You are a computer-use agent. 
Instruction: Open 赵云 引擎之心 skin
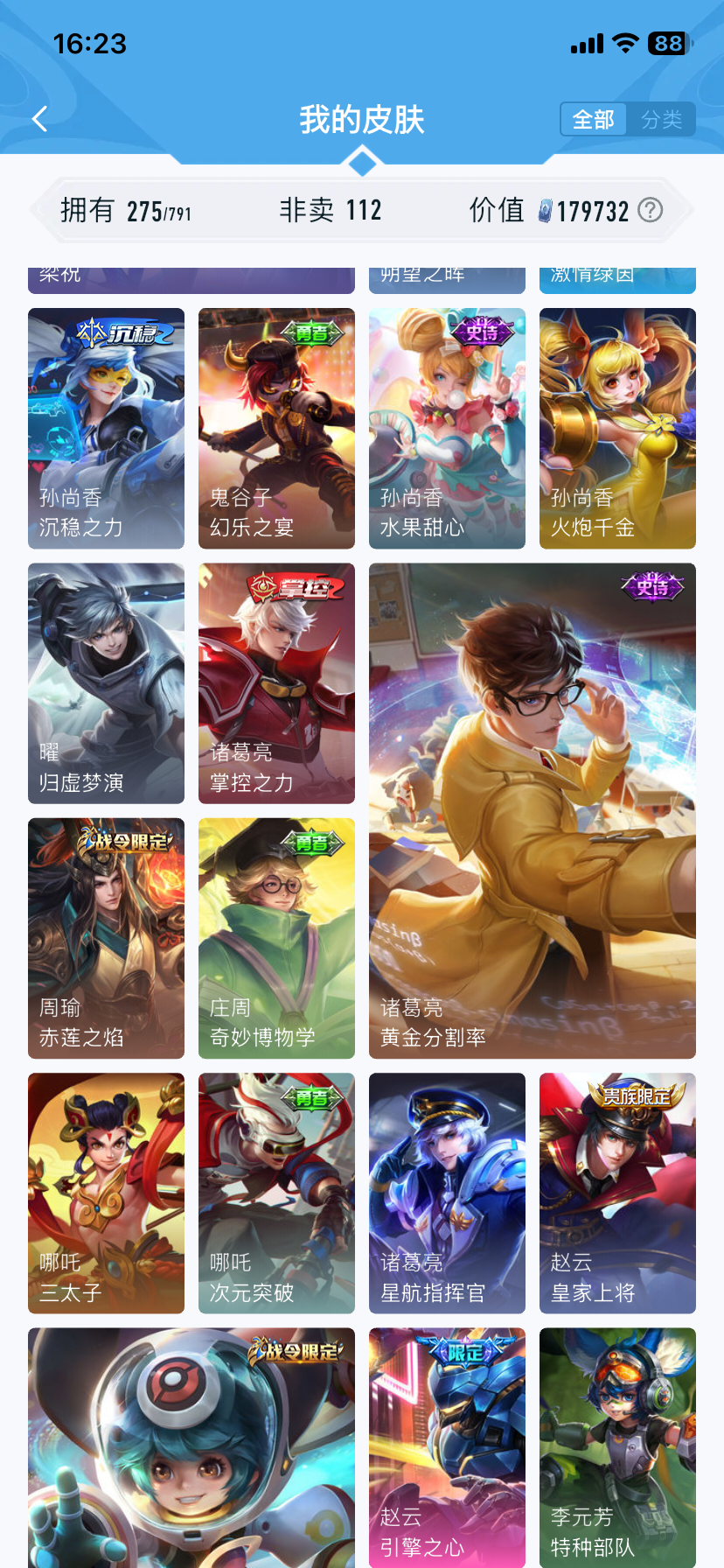coord(447,1448)
